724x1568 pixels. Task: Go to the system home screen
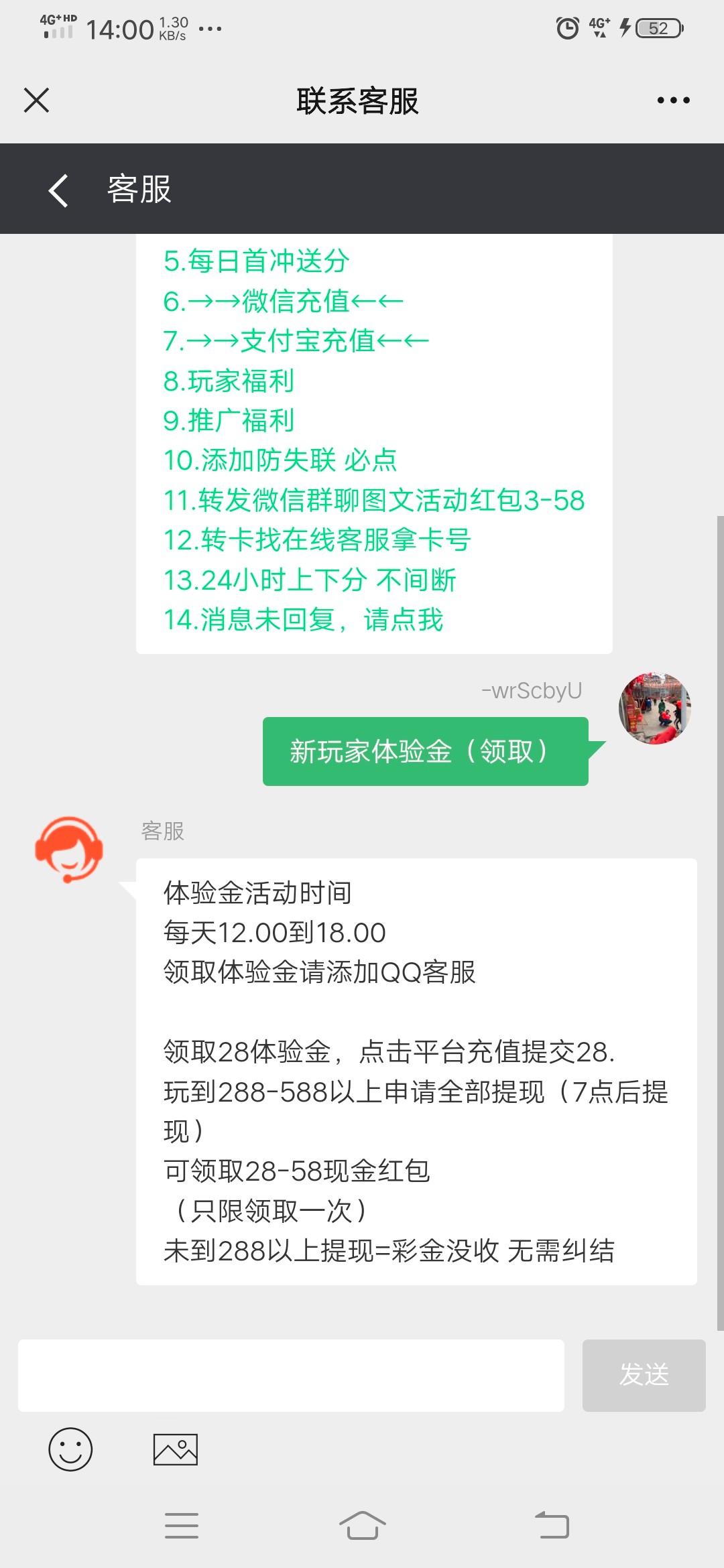coord(362,1526)
